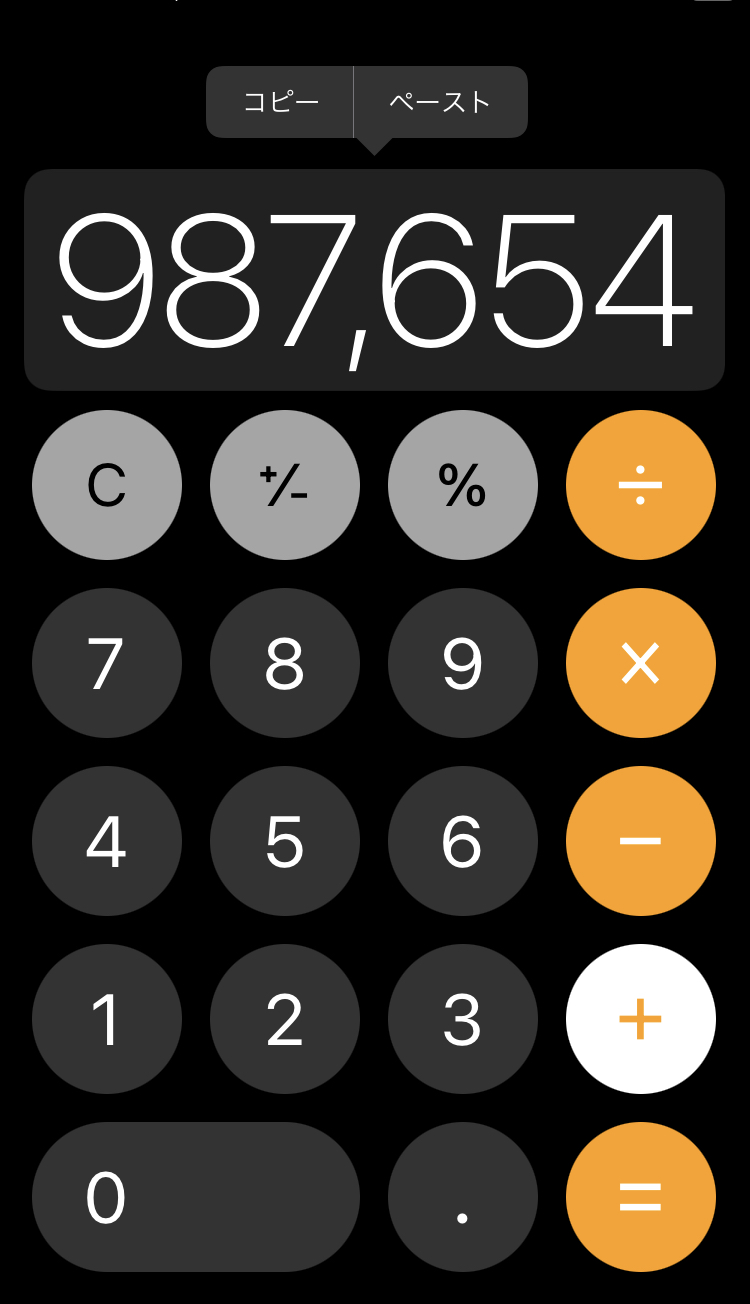
Task: Tap the wide 0 key
Action: tap(196, 1197)
